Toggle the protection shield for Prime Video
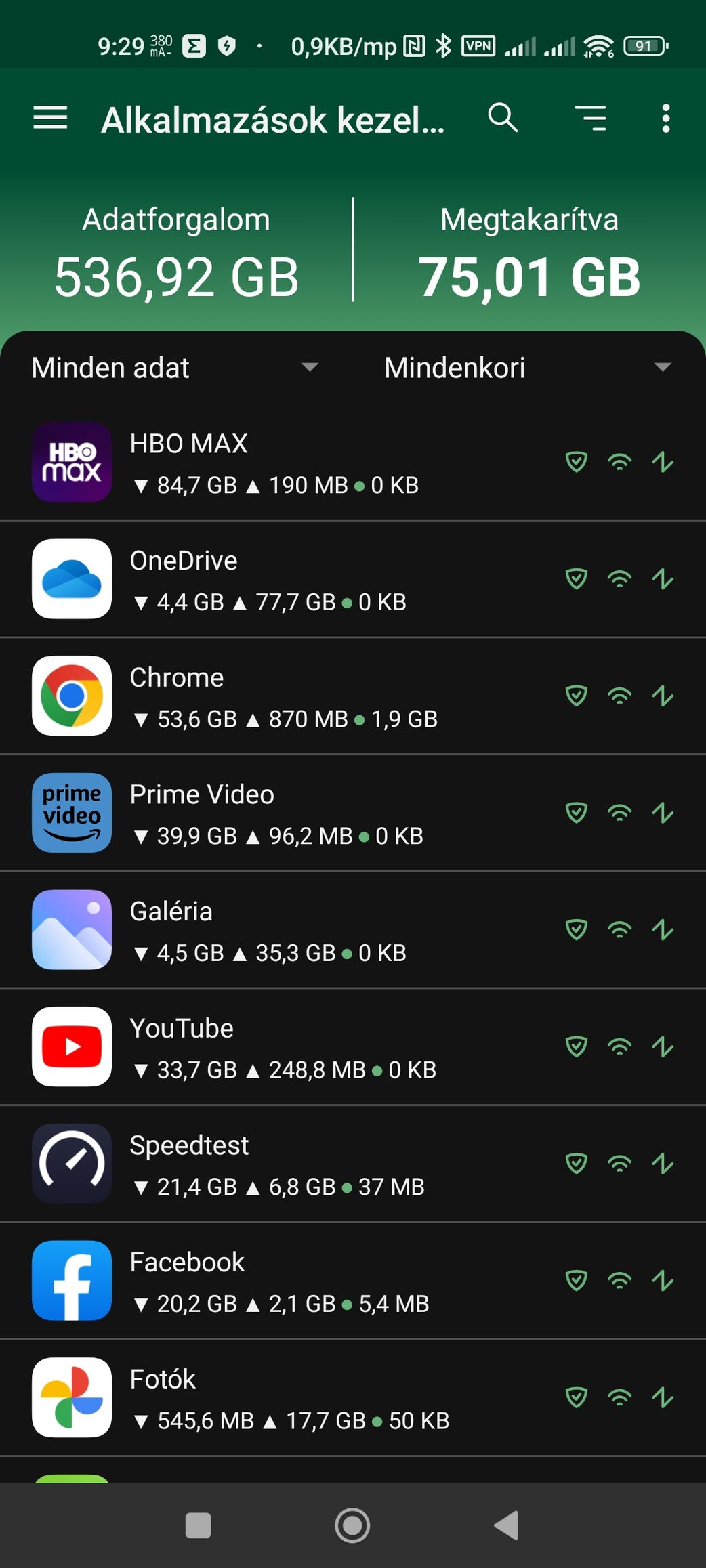706x1568 pixels. click(x=576, y=813)
